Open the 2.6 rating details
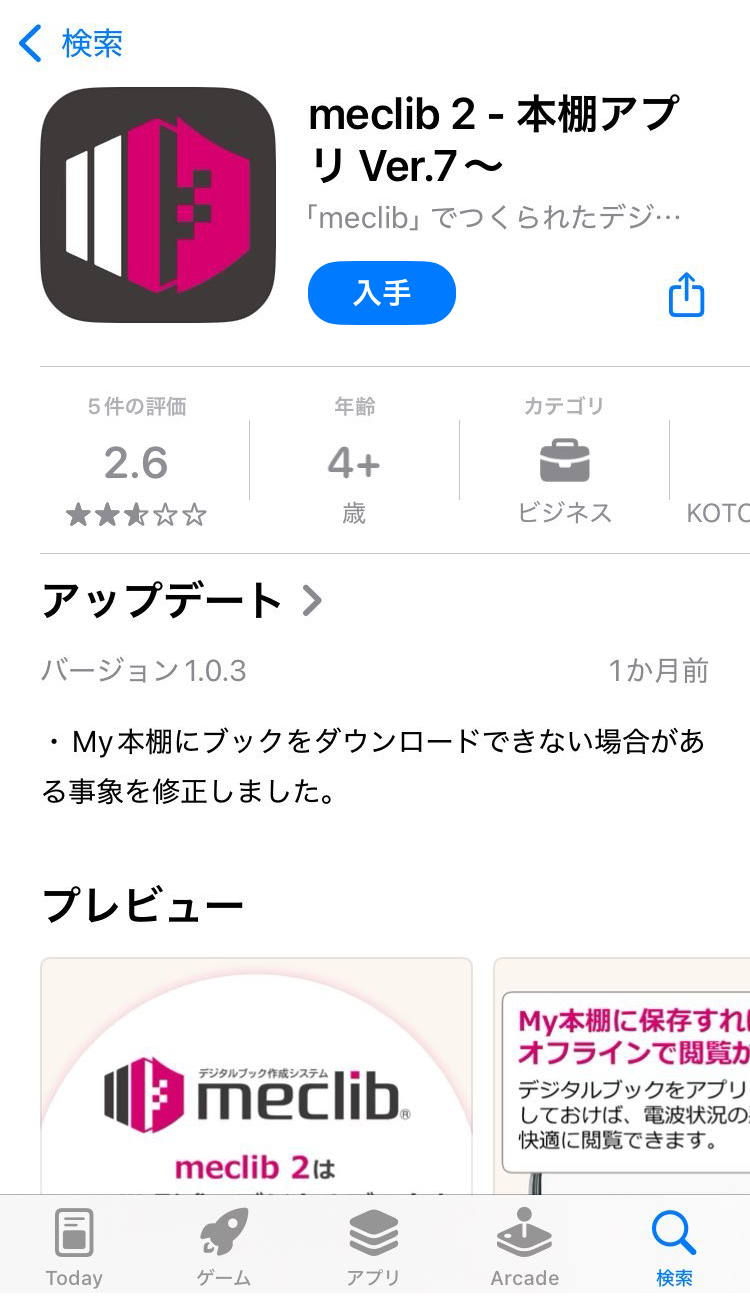The width and height of the screenshot is (750, 1300). click(x=136, y=463)
